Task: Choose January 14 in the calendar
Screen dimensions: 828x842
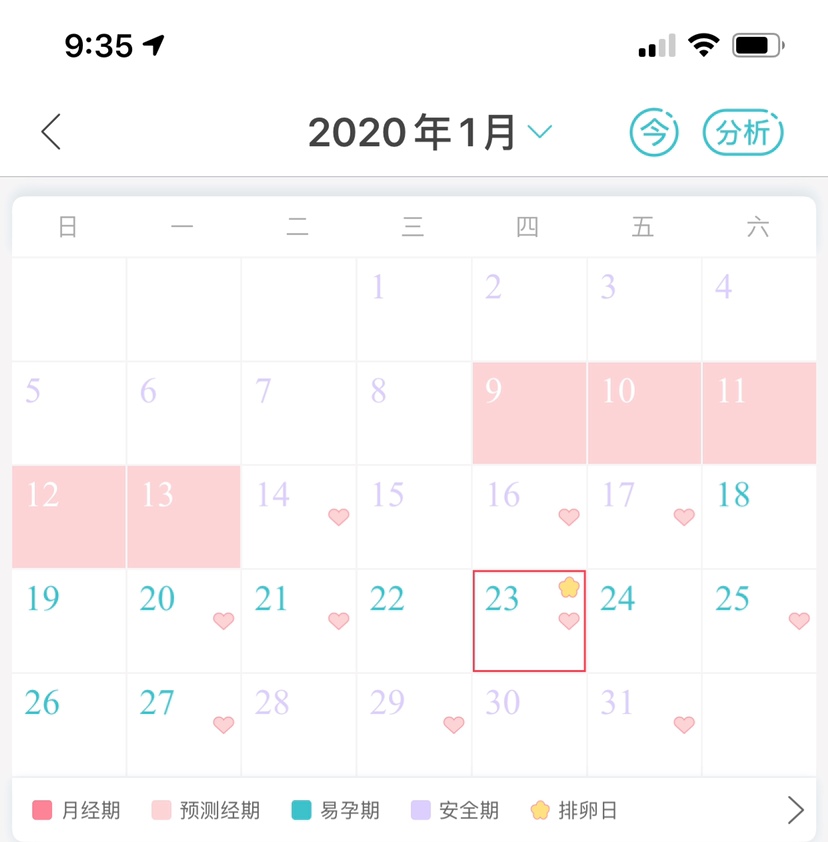Action: coord(298,517)
